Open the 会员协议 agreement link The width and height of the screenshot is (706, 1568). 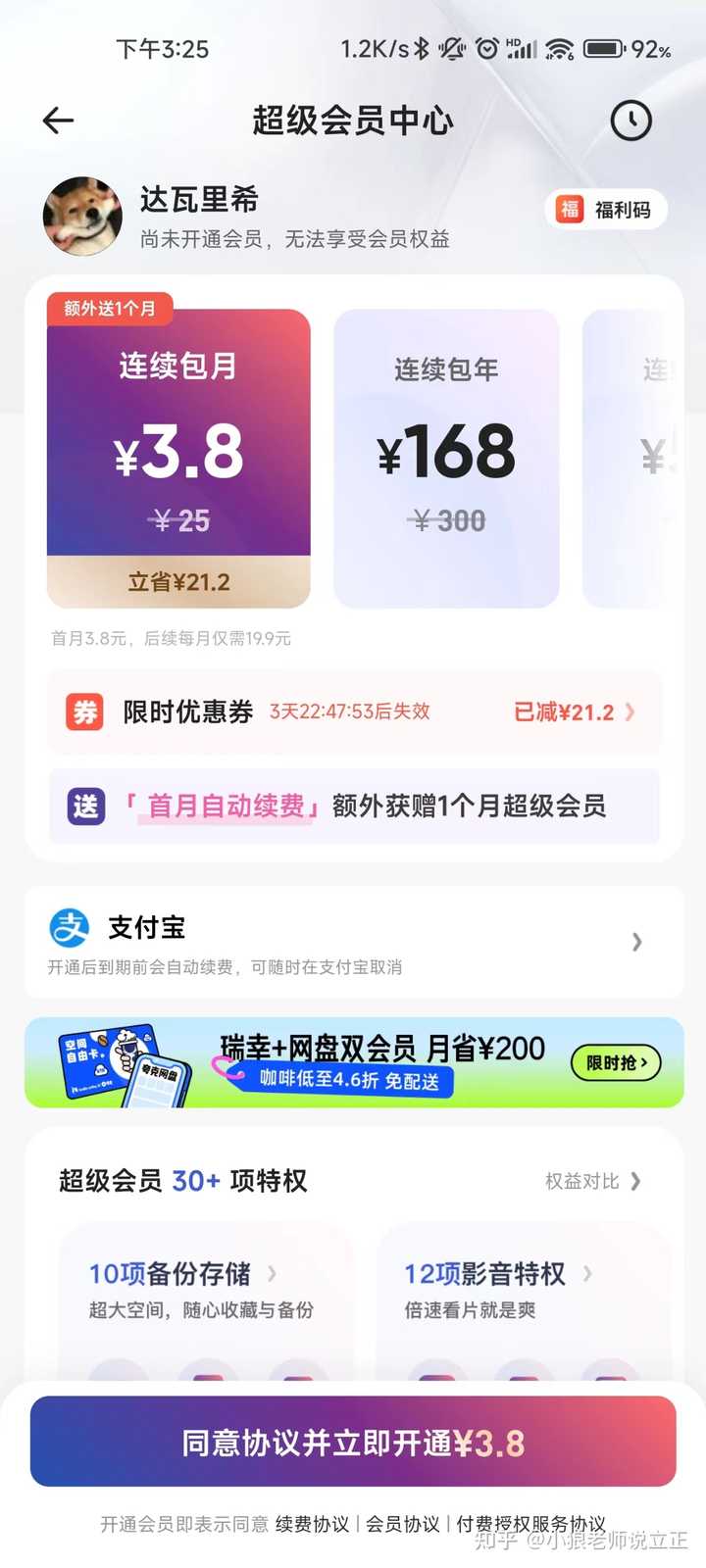click(403, 1525)
